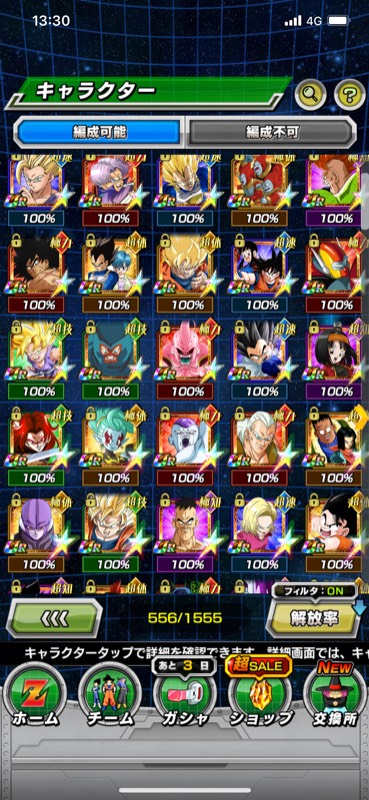Switch to the 編成不可 tab
369x800 pixels.
click(x=271, y=132)
